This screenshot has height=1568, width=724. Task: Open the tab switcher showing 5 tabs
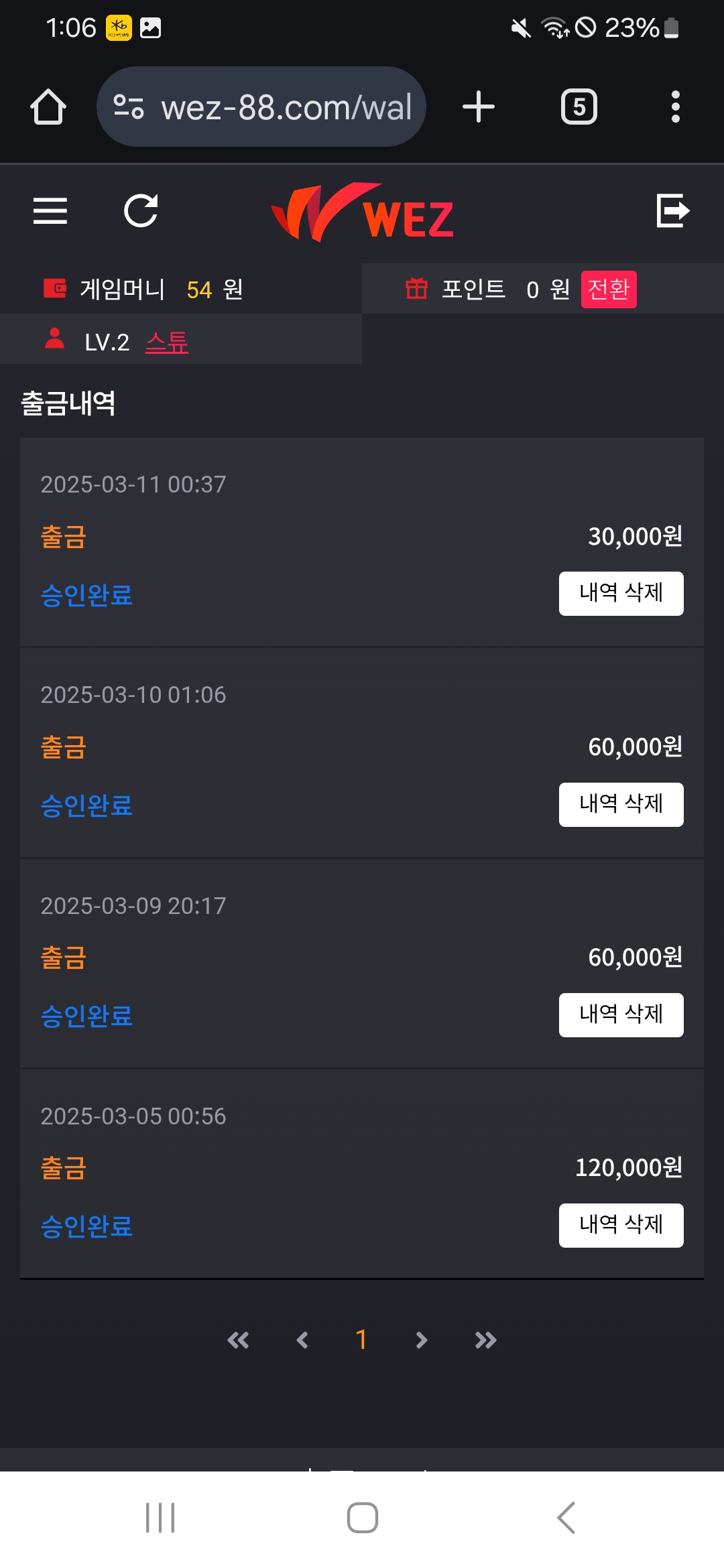579,107
